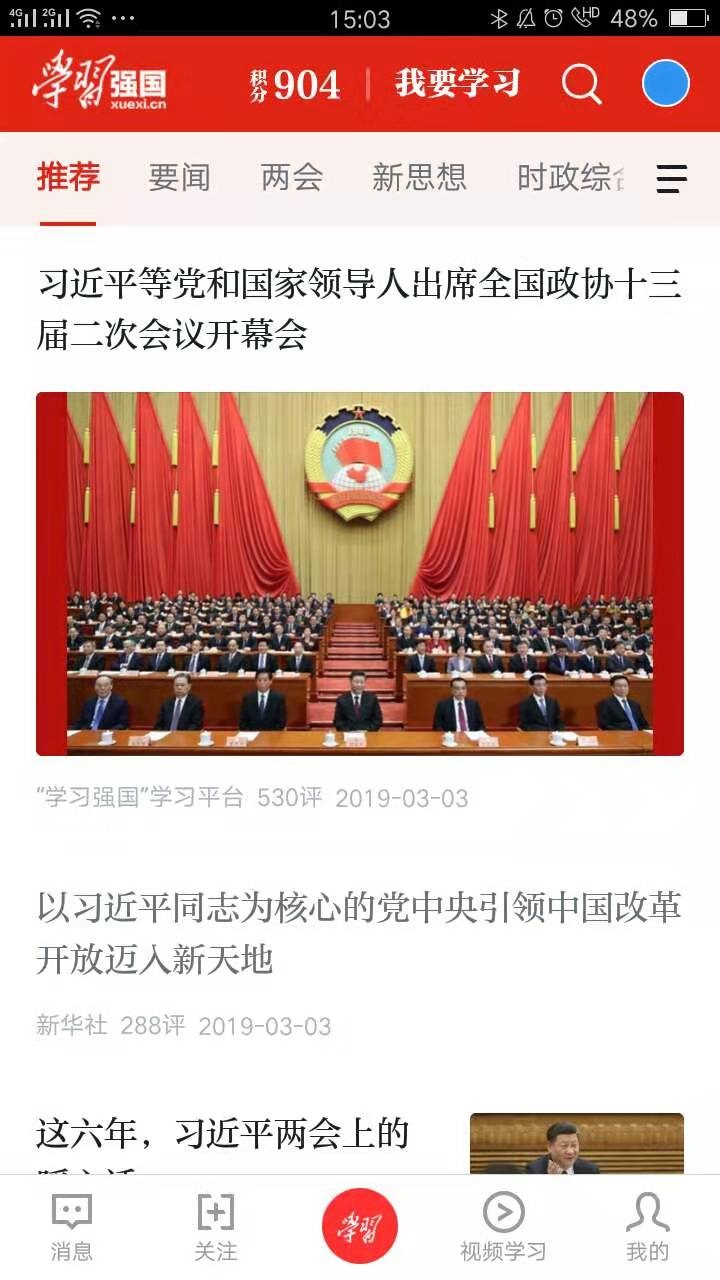This screenshot has width=720, height=1280.
Task: Open the 全国政协十三届二次会议开幕会 article
Action: 359,309
